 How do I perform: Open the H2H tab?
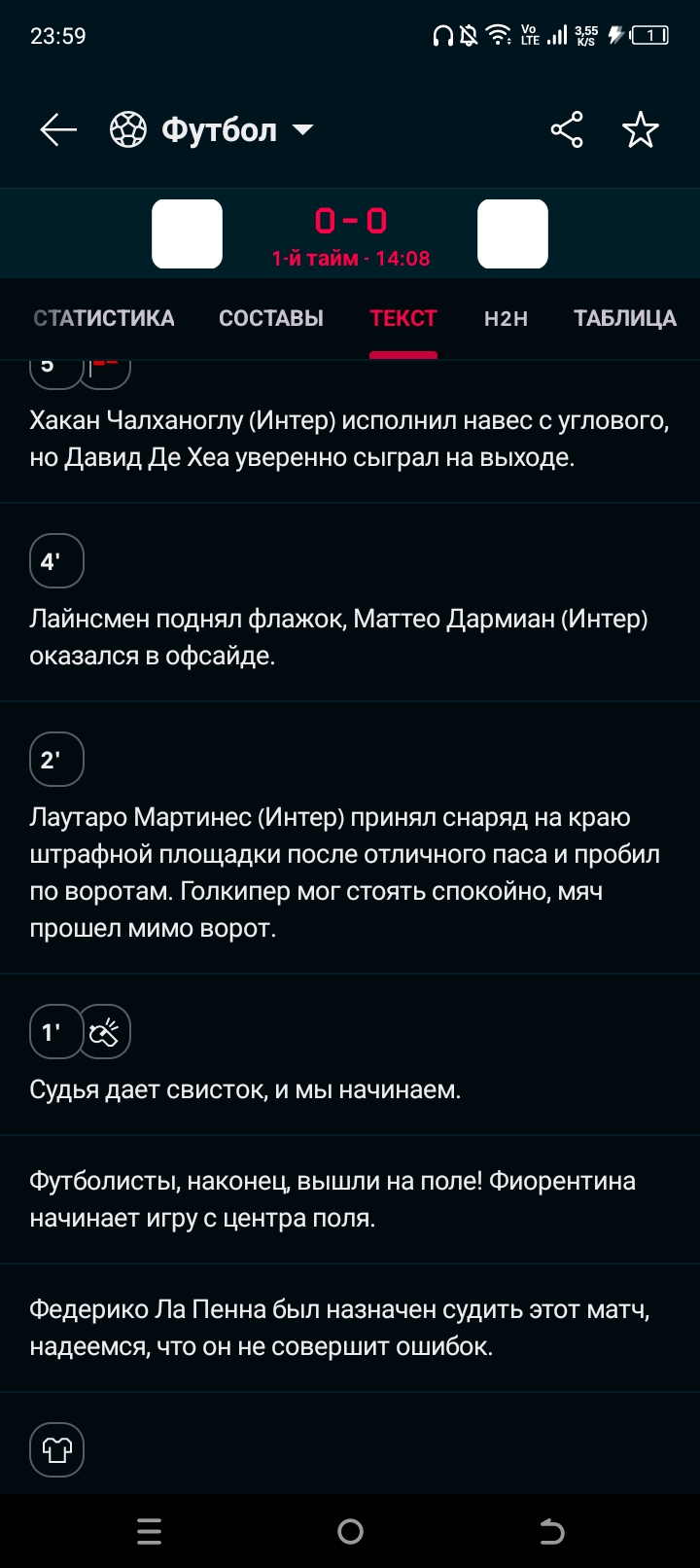506,318
